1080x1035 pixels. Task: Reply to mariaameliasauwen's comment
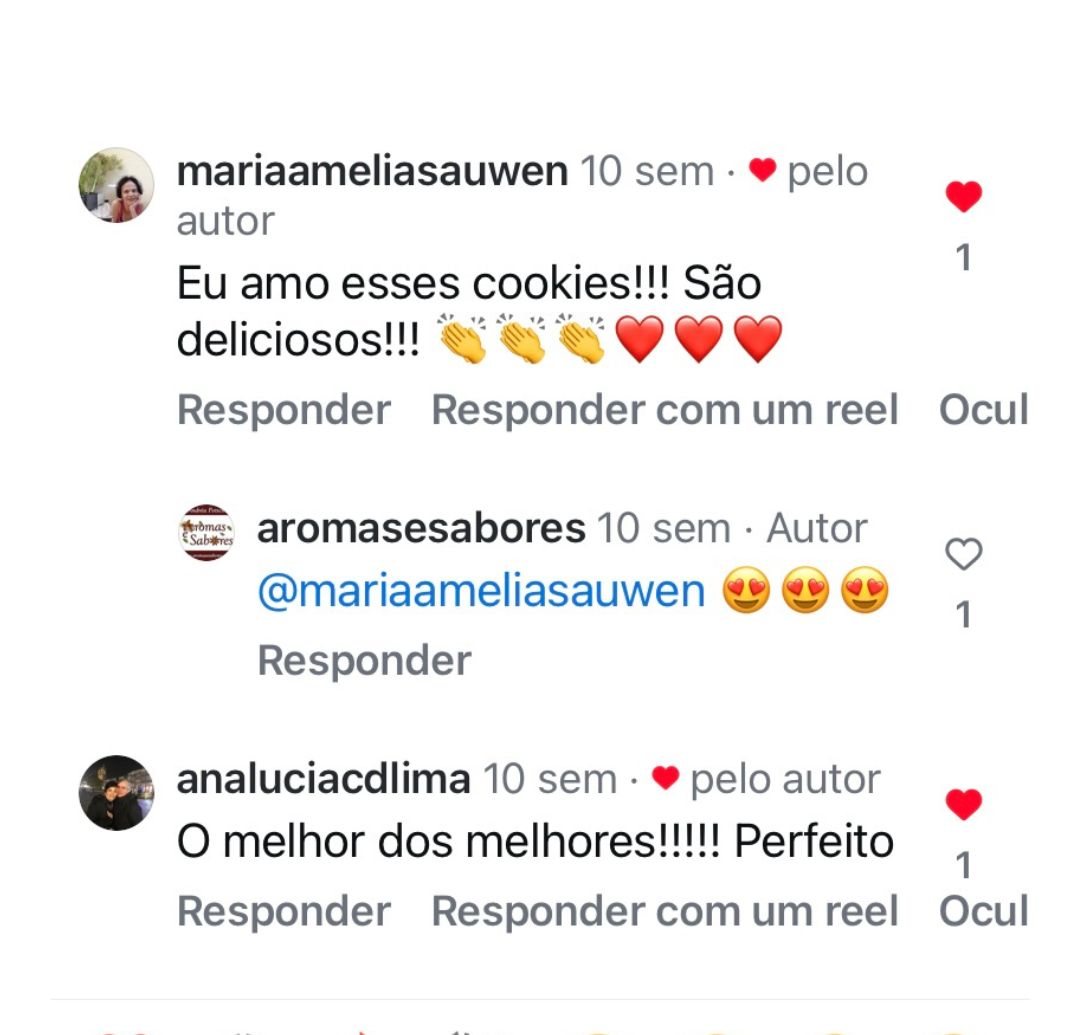point(283,410)
